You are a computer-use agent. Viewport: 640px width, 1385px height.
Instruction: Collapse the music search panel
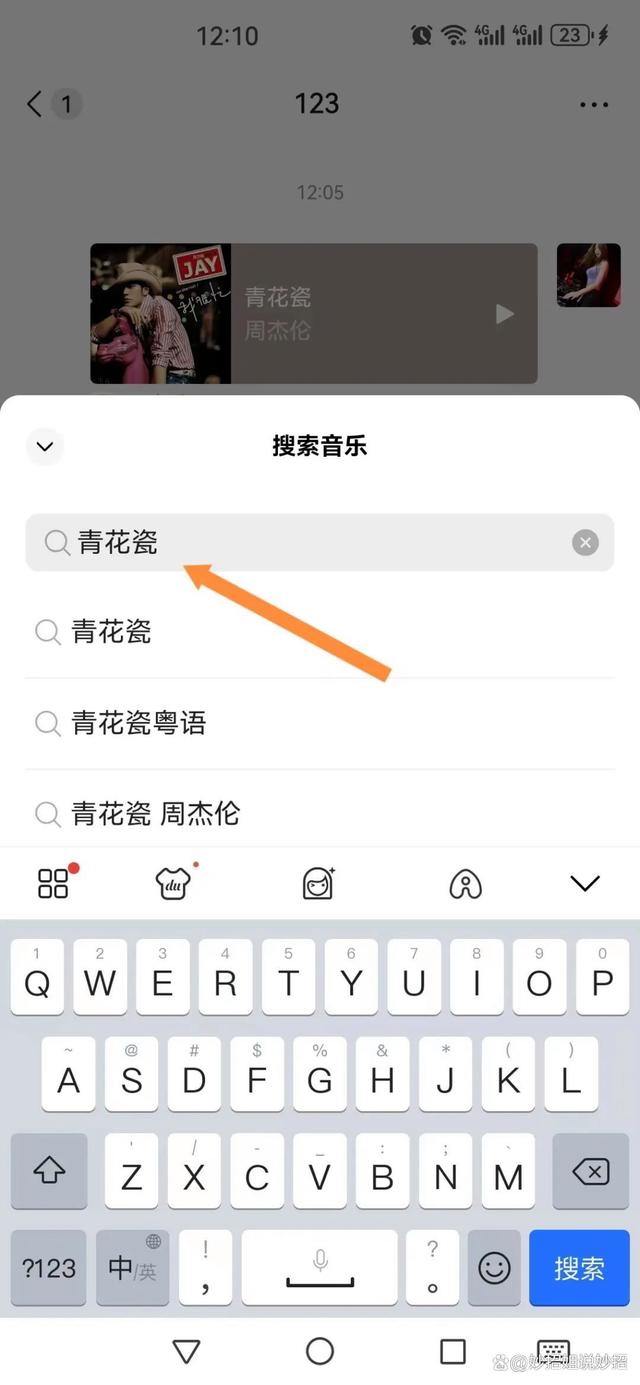click(45, 447)
